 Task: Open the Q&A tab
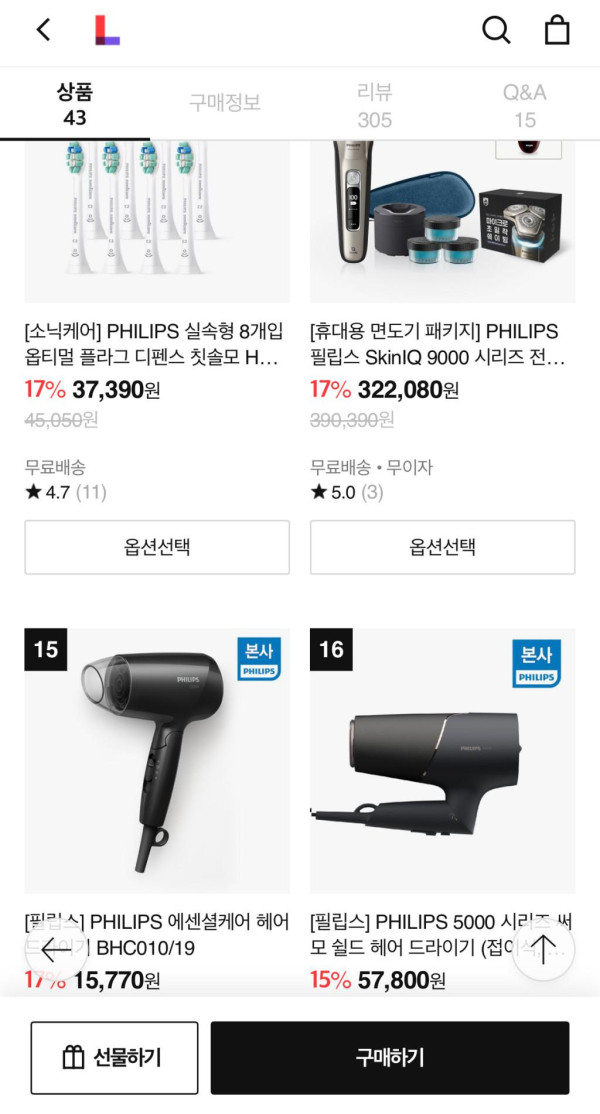tap(525, 104)
